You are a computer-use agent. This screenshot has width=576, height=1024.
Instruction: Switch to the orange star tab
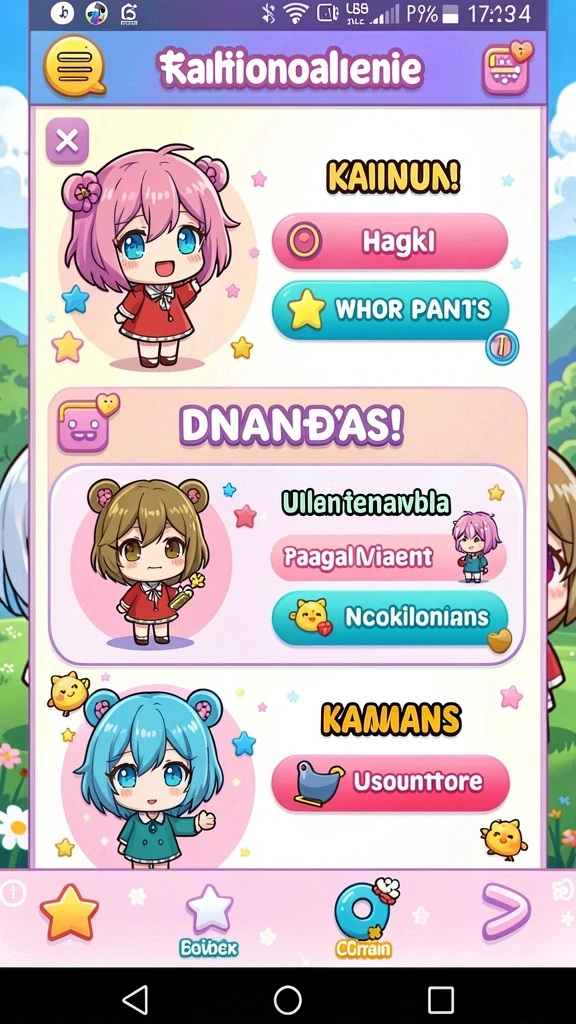[69, 913]
